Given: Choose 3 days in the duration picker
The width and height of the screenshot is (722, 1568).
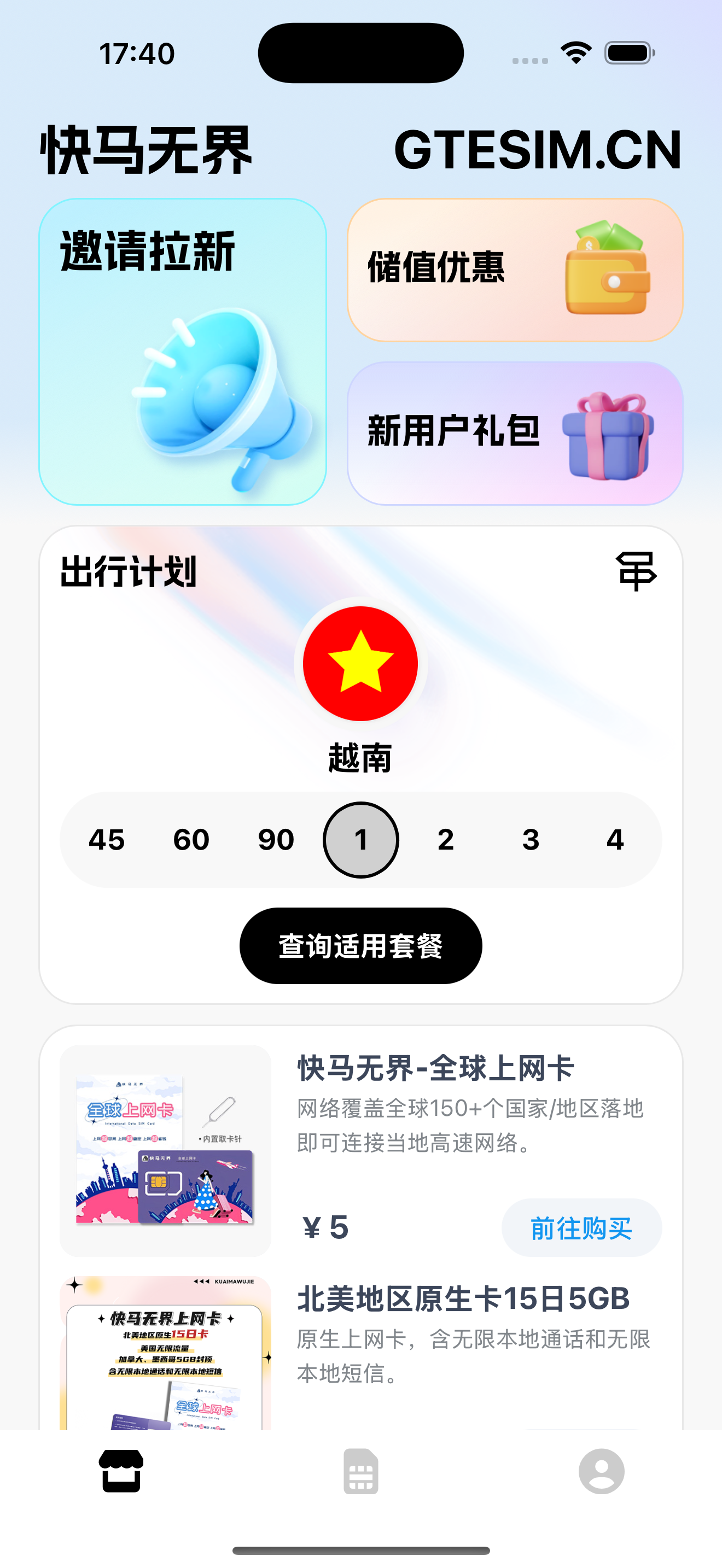Looking at the screenshot, I should pos(530,840).
